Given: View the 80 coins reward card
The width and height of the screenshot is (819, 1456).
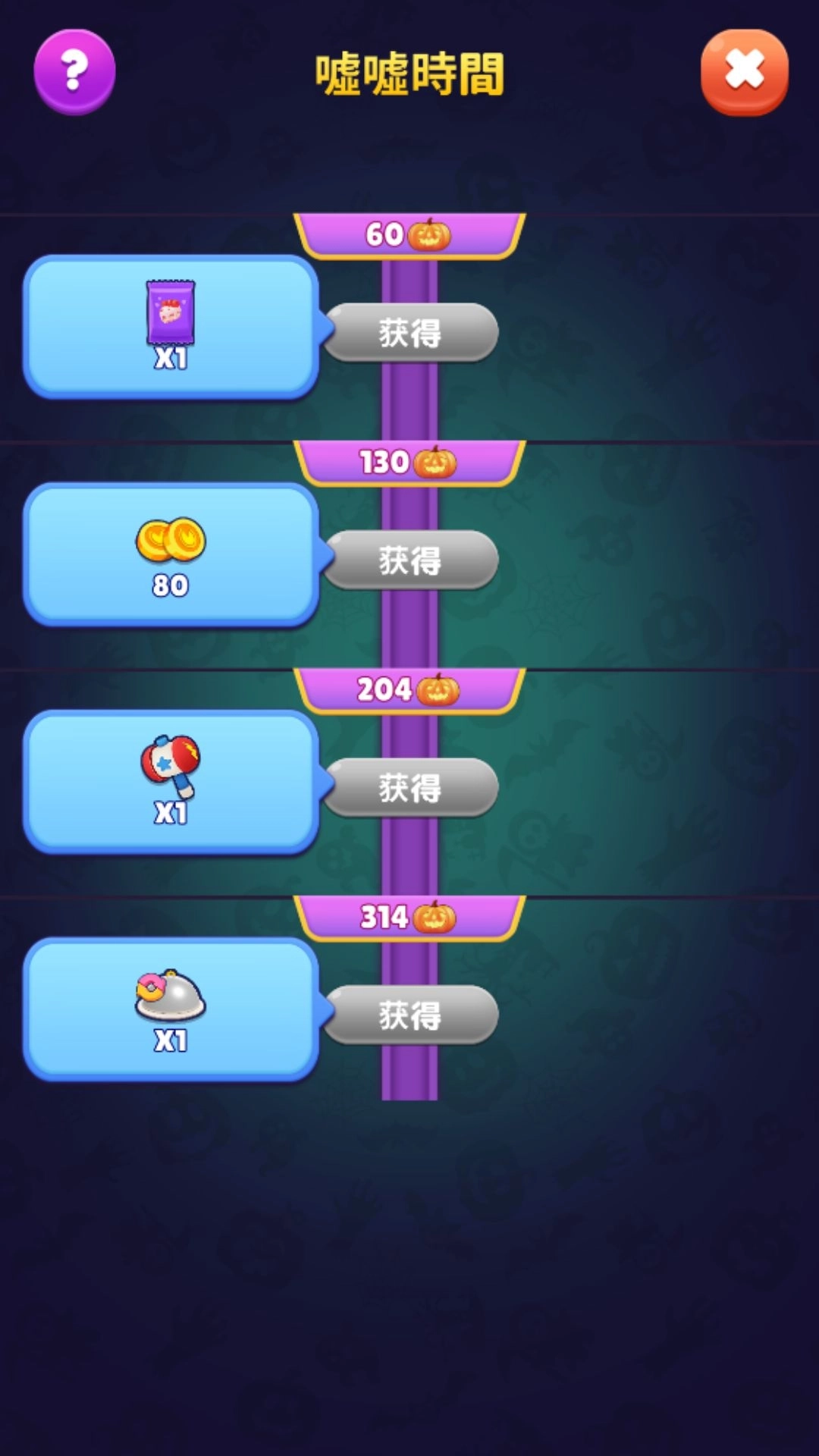Looking at the screenshot, I should pos(171,554).
